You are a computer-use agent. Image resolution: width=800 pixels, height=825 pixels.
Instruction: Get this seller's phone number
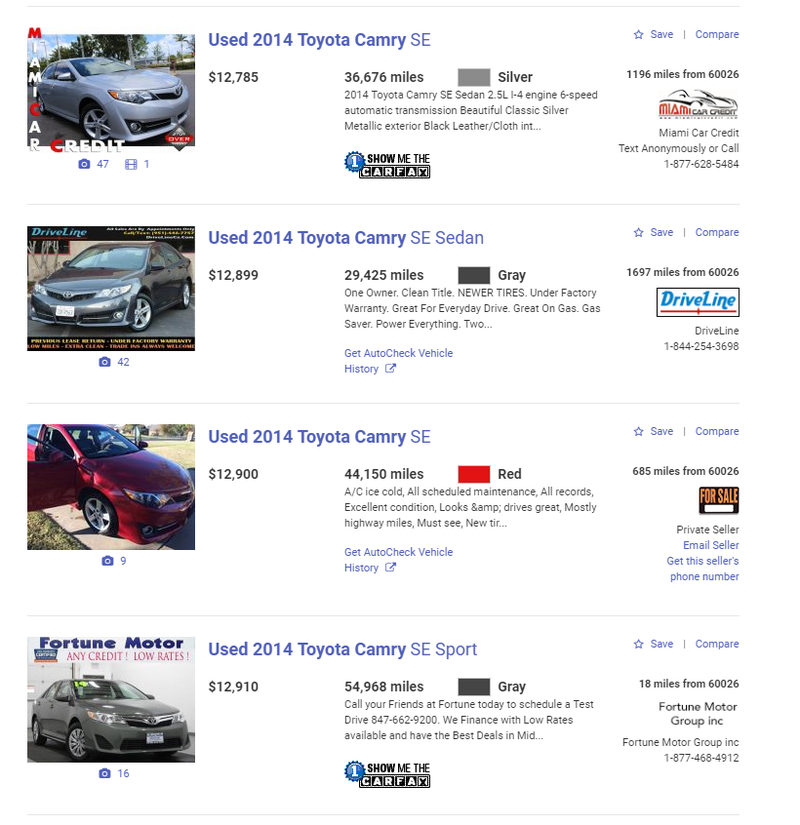click(702, 568)
